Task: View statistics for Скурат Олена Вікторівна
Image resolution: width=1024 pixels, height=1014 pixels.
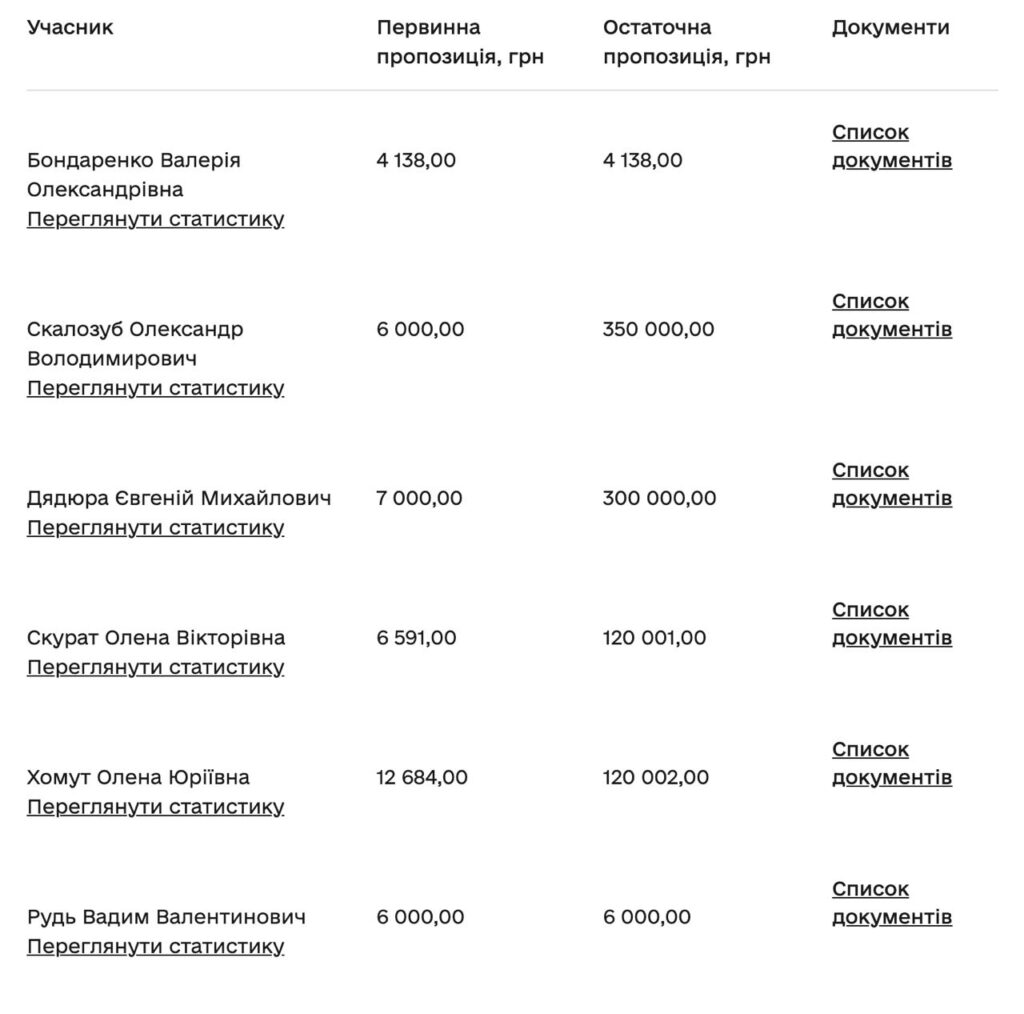Action: pyautogui.click(x=155, y=667)
